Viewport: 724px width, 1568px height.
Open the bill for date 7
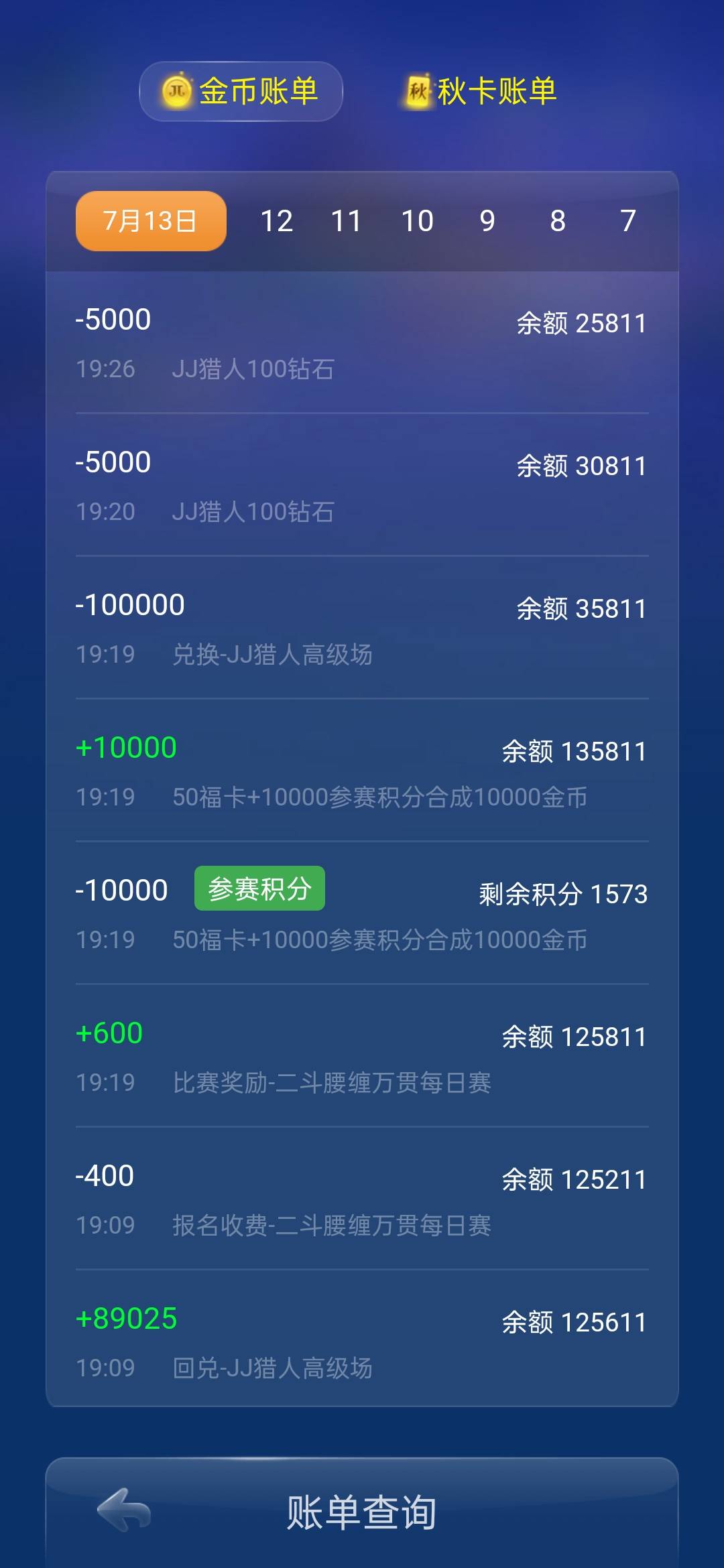tap(627, 220)
